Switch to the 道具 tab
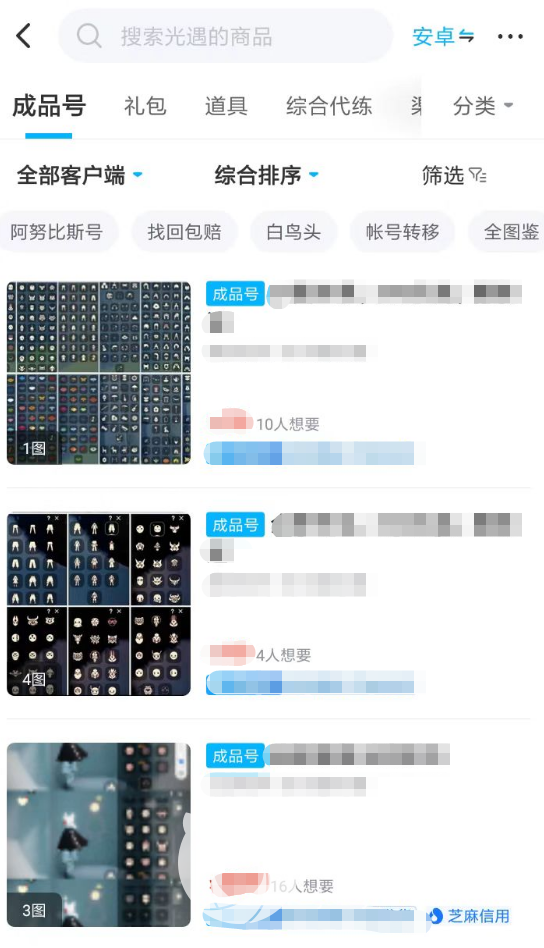Image resolution: width=544 pixels, height=948 pixels. [226, 106]
